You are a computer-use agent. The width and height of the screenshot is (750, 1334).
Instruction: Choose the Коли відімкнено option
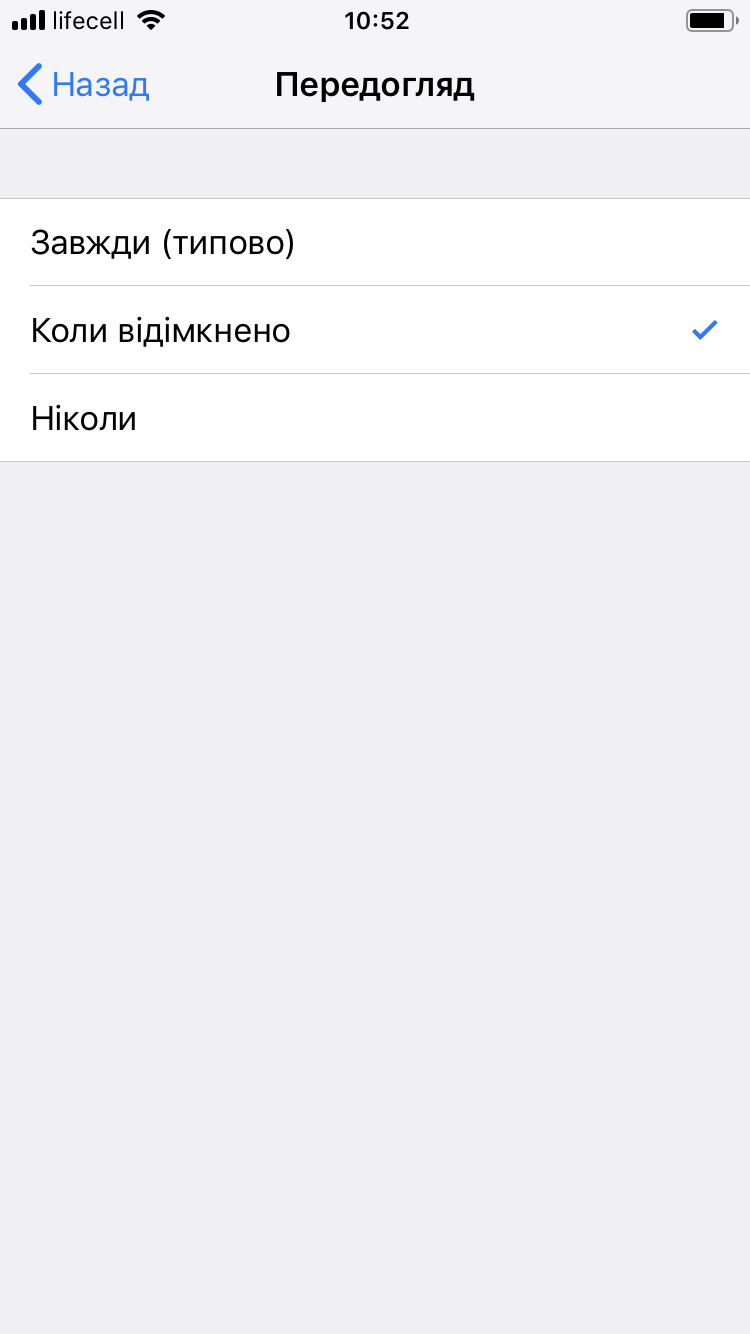coord(375,330)
